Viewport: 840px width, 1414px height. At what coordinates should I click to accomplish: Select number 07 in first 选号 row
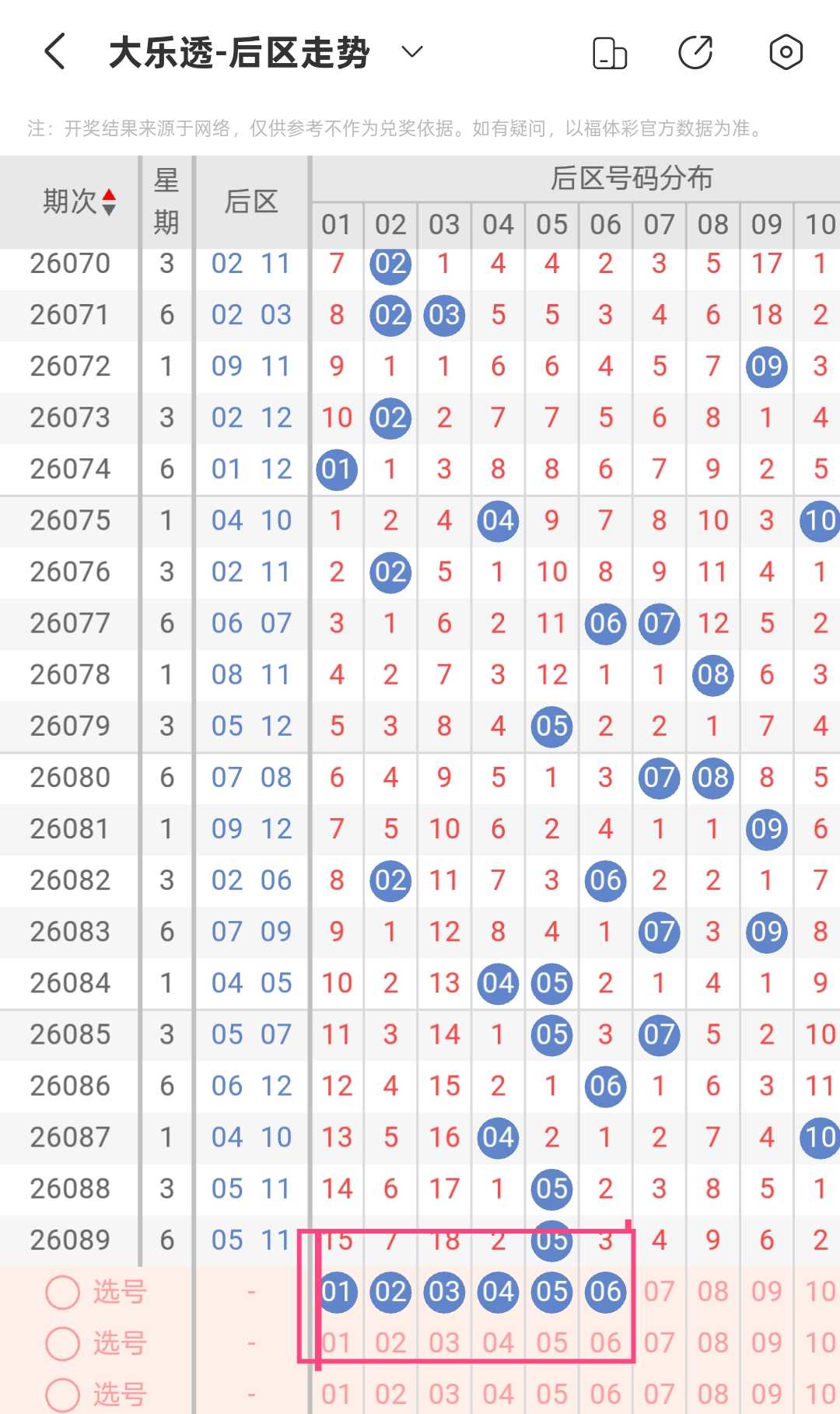click(x=659, y=1292)
